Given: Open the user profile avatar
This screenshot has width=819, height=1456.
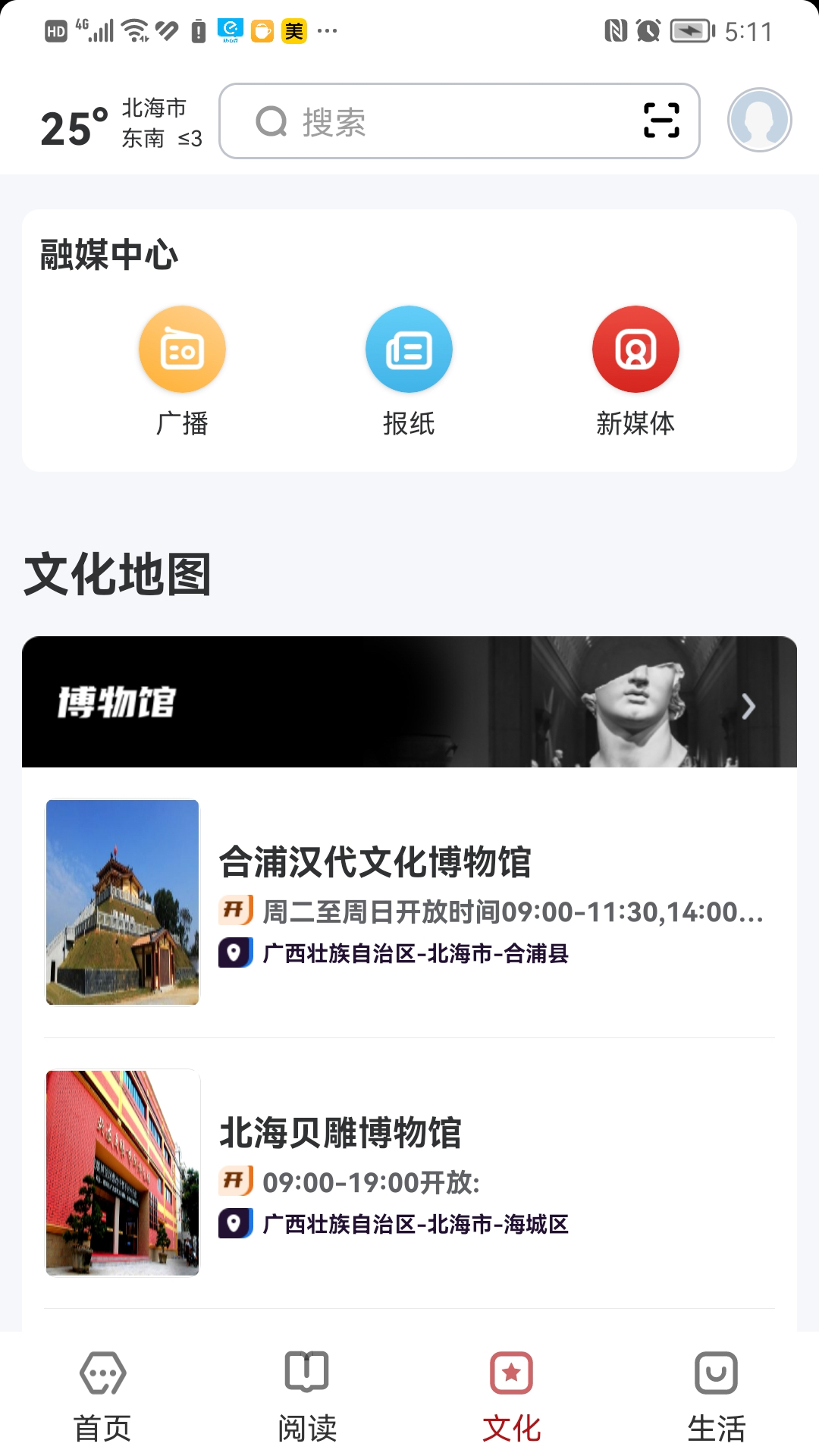Looking at the screenshot, I should pyautogui.click(x=759, y=121).
